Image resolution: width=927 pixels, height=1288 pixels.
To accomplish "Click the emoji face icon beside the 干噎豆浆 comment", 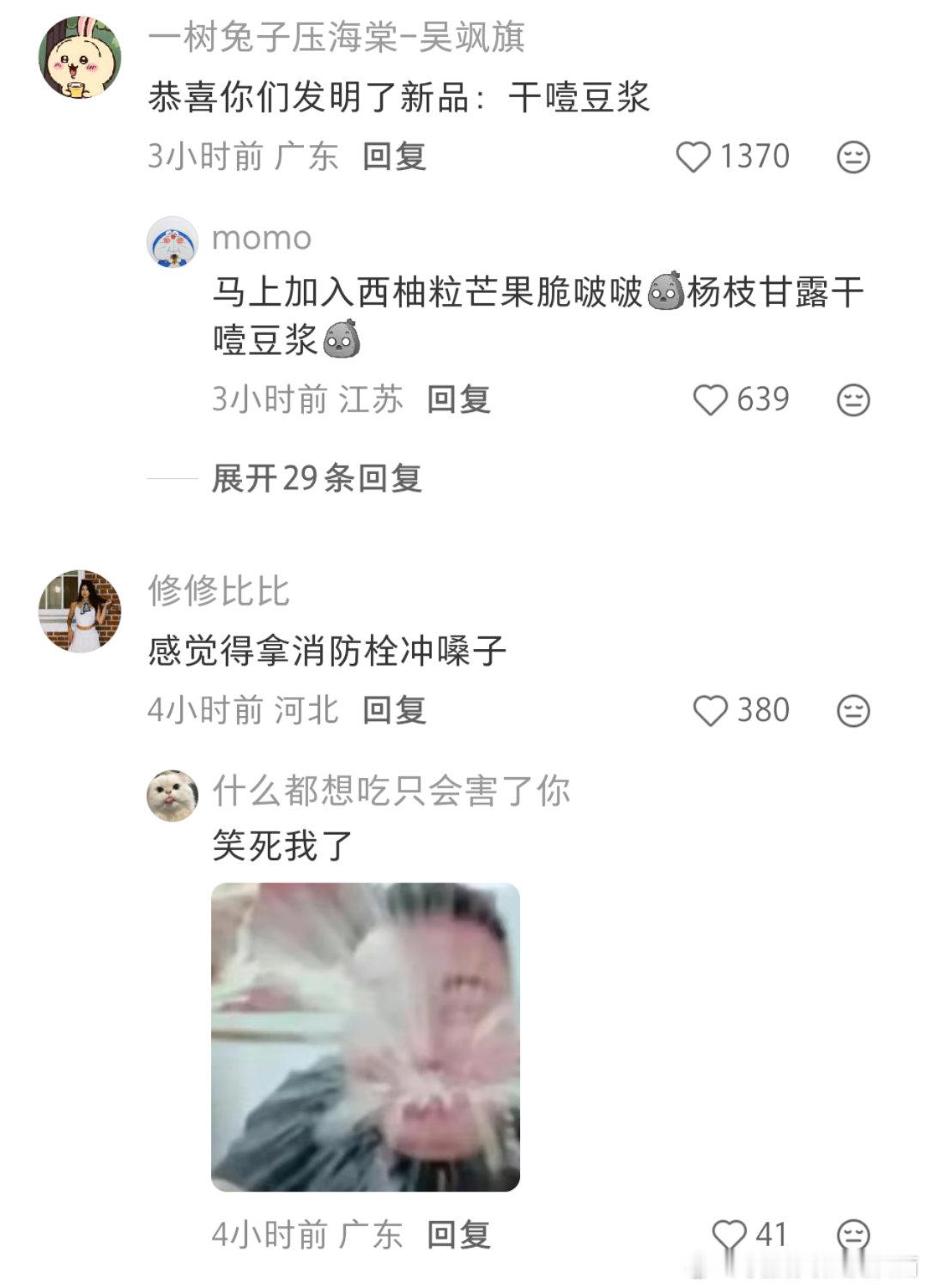I will [x=851, y=155].
